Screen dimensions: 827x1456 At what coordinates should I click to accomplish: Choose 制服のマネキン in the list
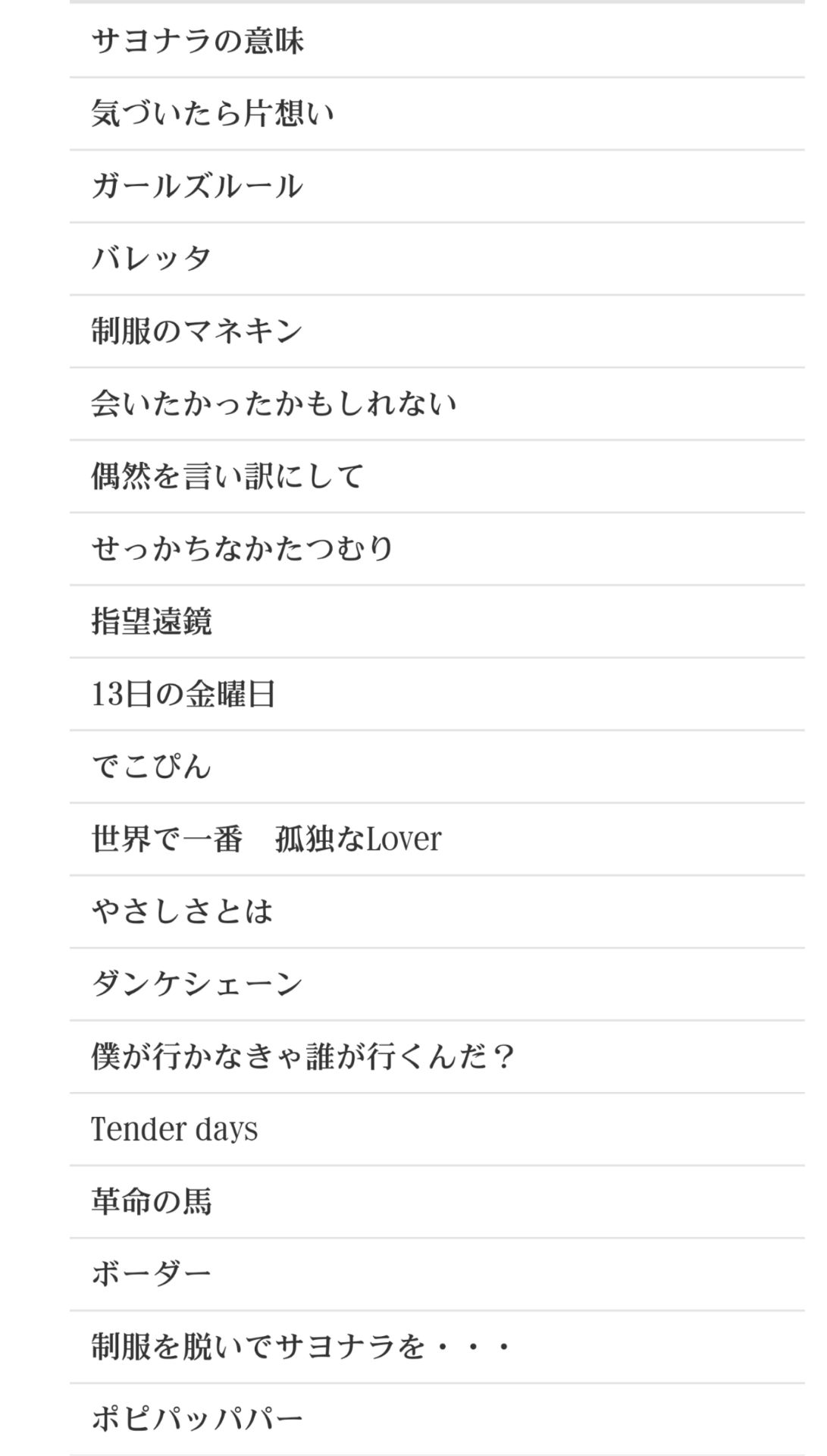[197, 331]
